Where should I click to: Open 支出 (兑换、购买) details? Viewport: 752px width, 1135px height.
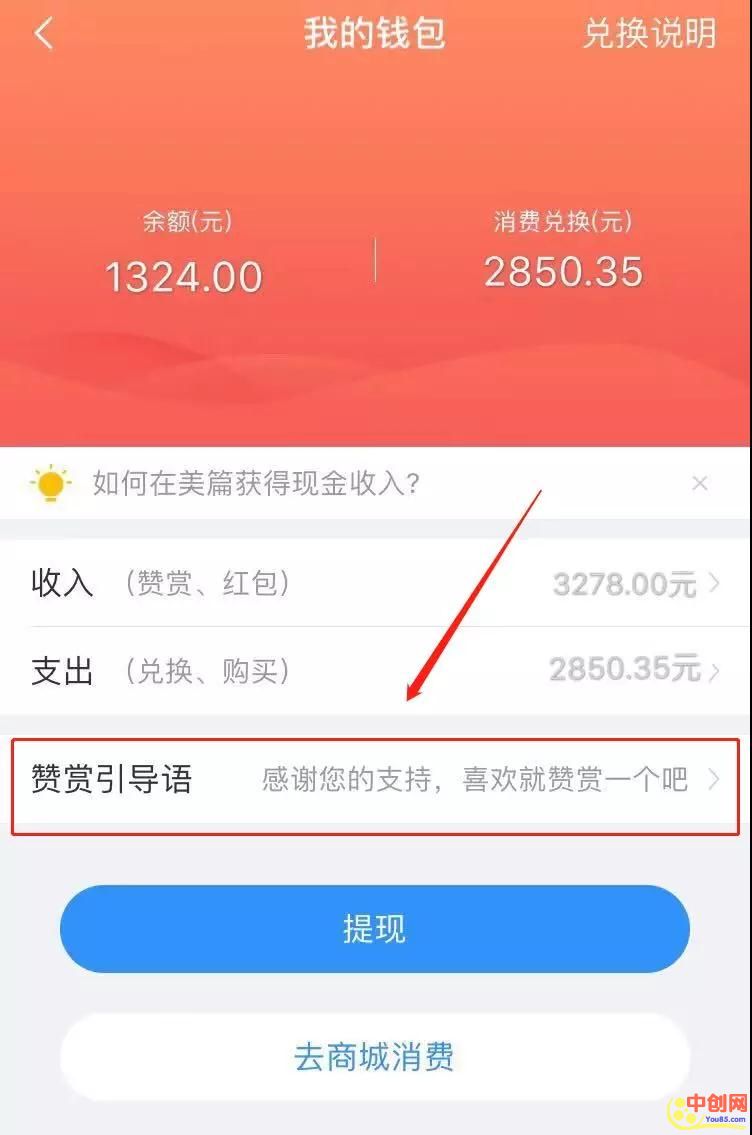click(x=375, y=671)
